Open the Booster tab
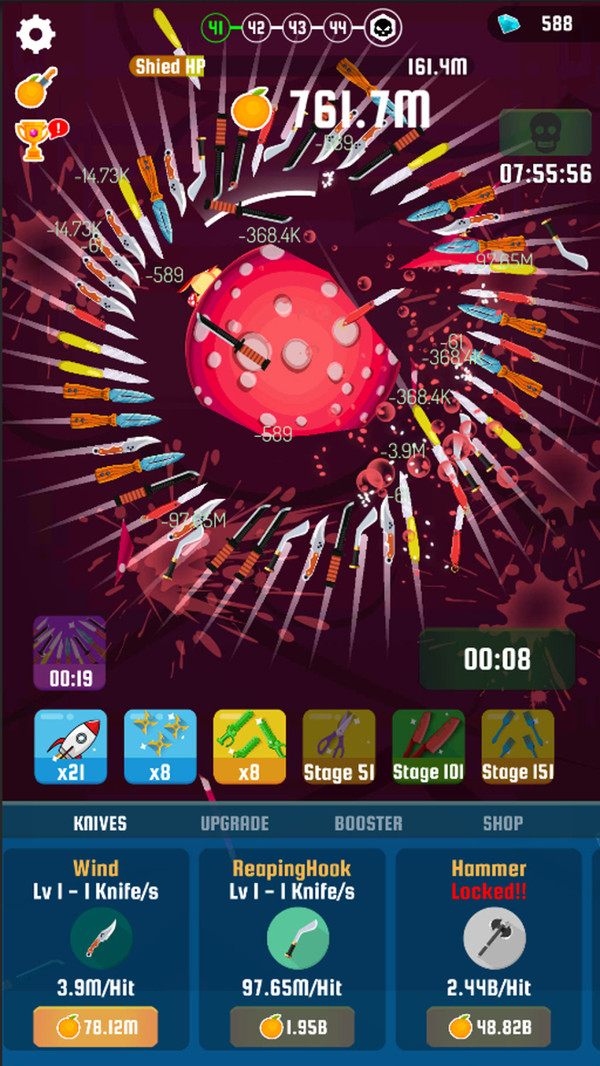 (x=368, y=823)
